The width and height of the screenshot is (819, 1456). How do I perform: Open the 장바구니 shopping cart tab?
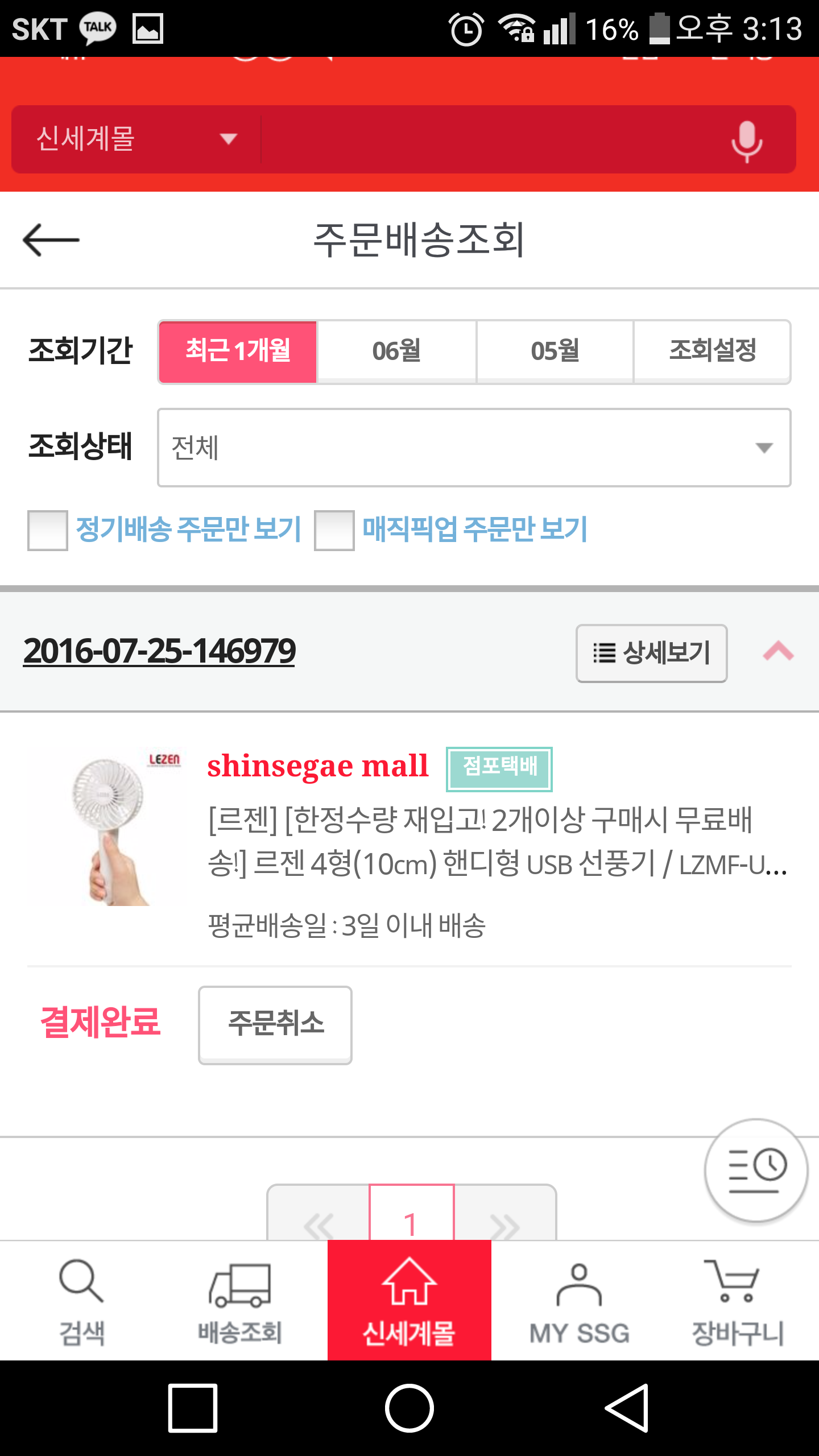point(737,1301)
